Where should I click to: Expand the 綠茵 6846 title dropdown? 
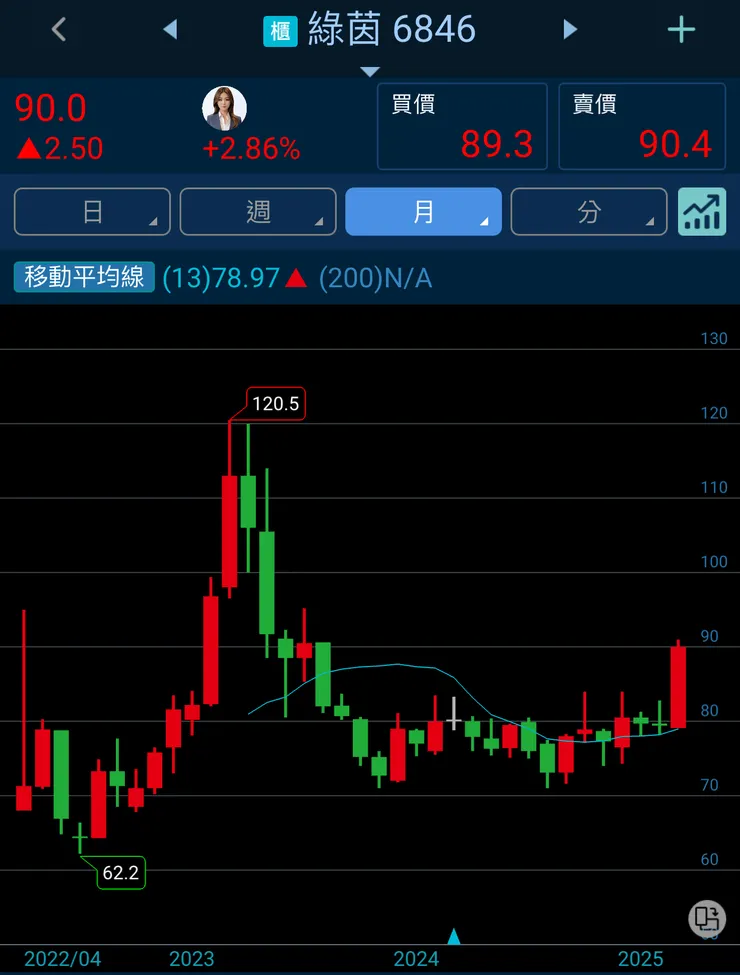370,70
